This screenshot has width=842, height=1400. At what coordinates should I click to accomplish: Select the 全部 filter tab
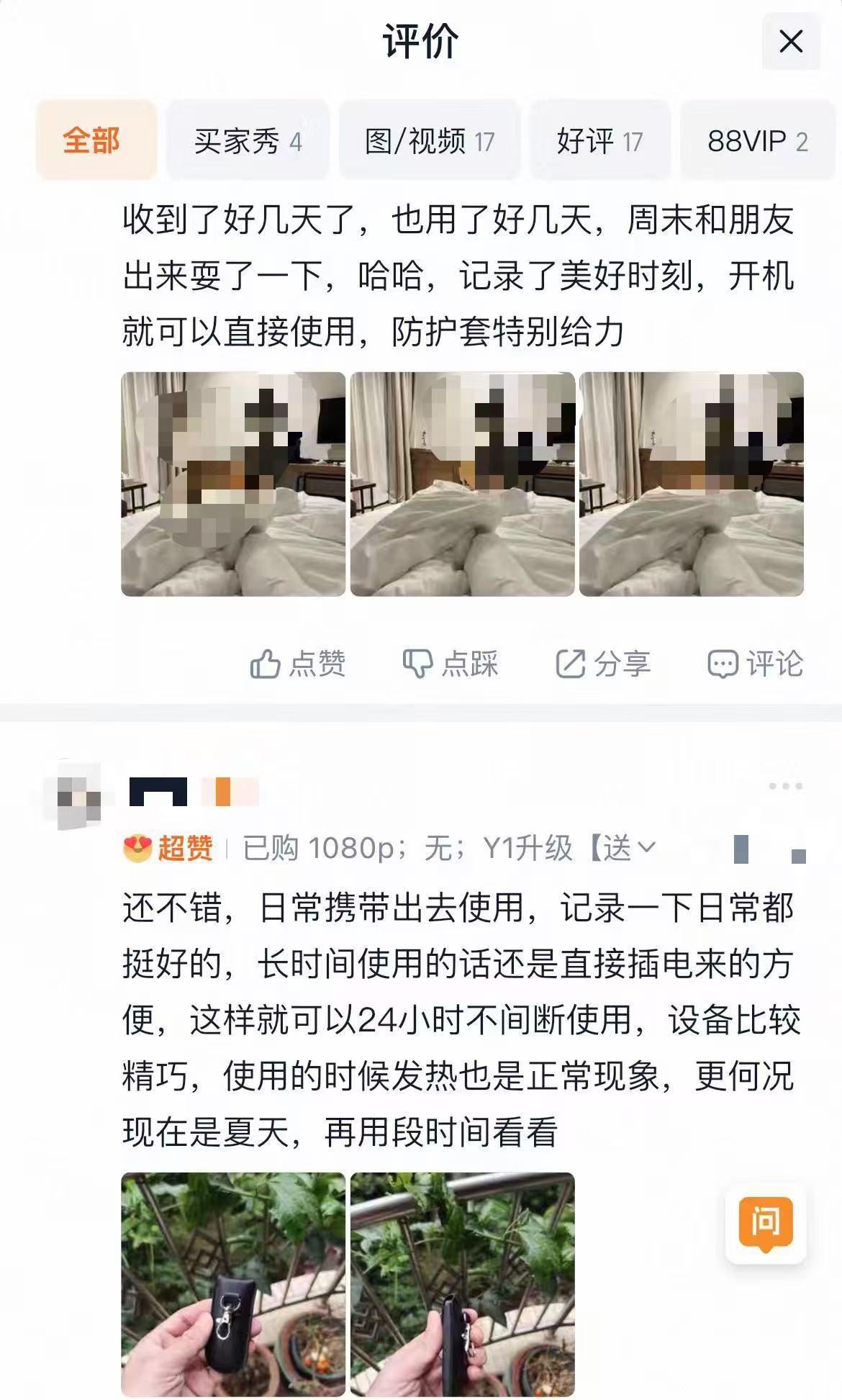91,140
